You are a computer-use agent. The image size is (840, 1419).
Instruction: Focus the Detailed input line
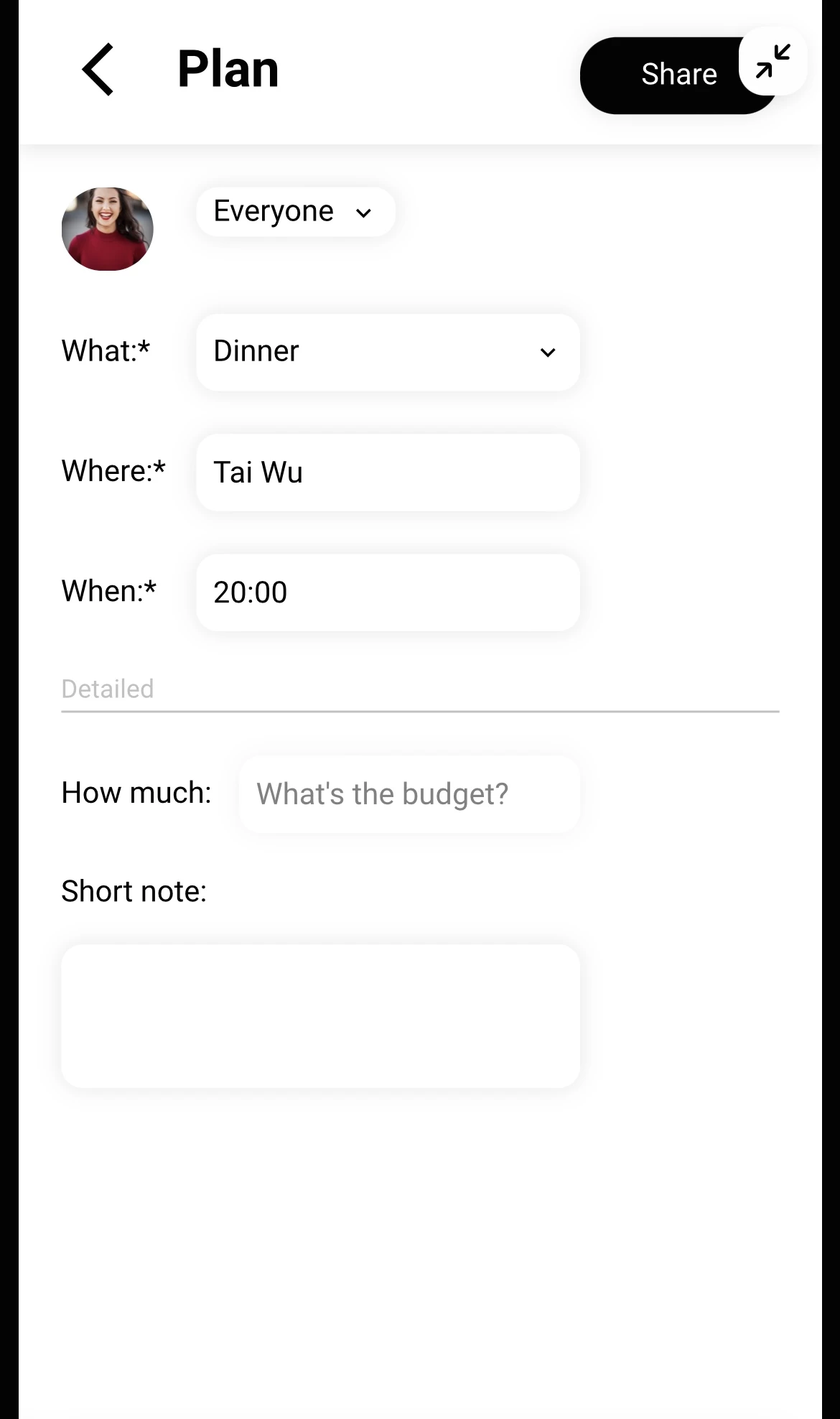tap(419, 689)
